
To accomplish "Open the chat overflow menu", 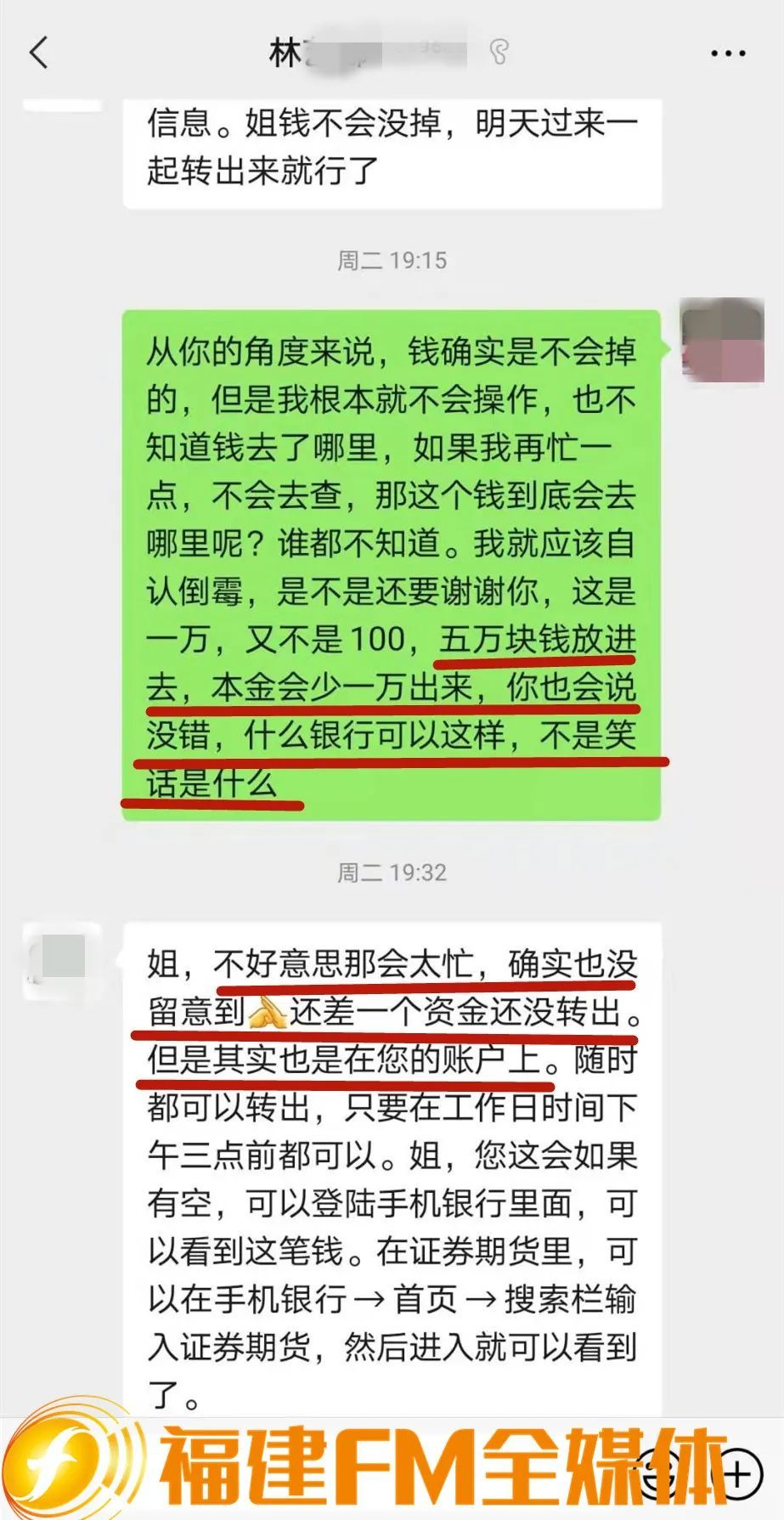I will 727,54.
